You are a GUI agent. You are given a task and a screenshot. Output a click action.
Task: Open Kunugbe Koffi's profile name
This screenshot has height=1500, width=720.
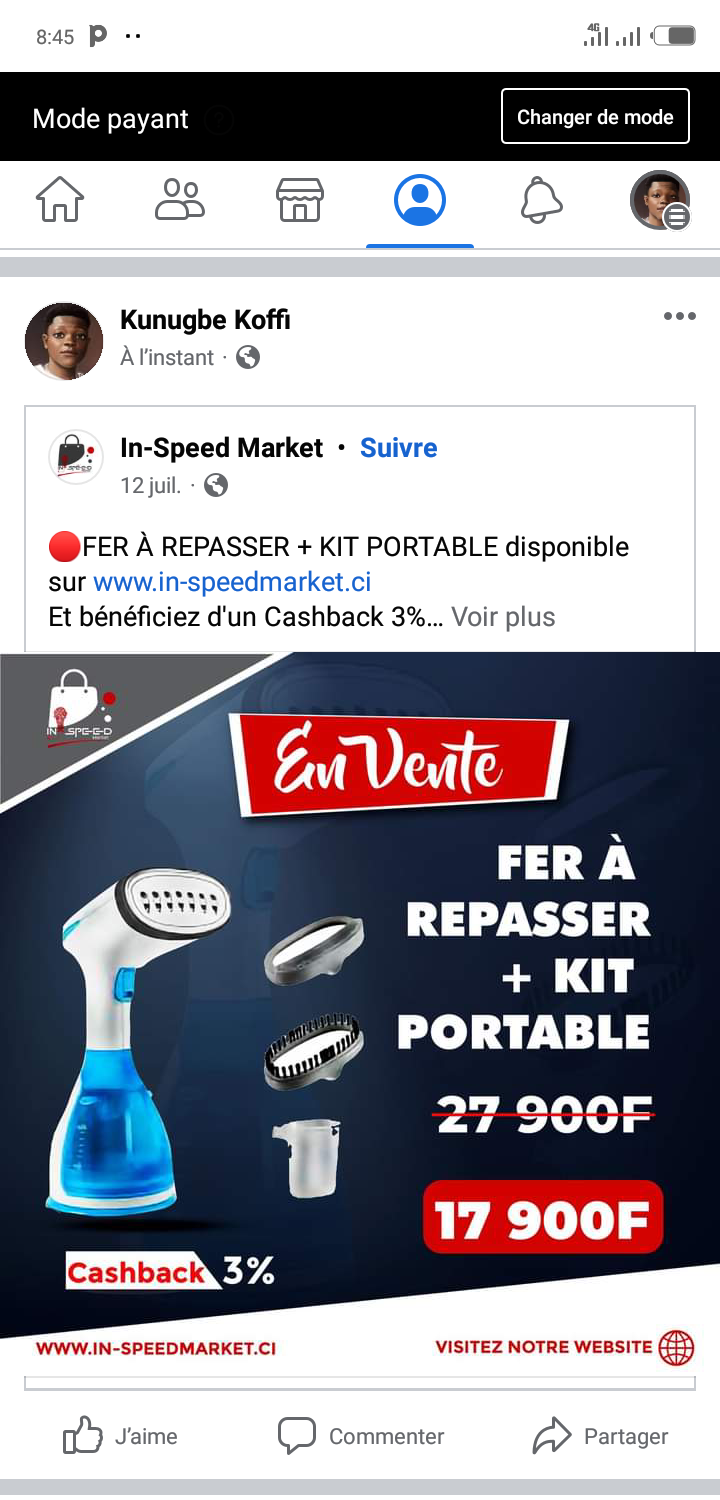(205, 320)
